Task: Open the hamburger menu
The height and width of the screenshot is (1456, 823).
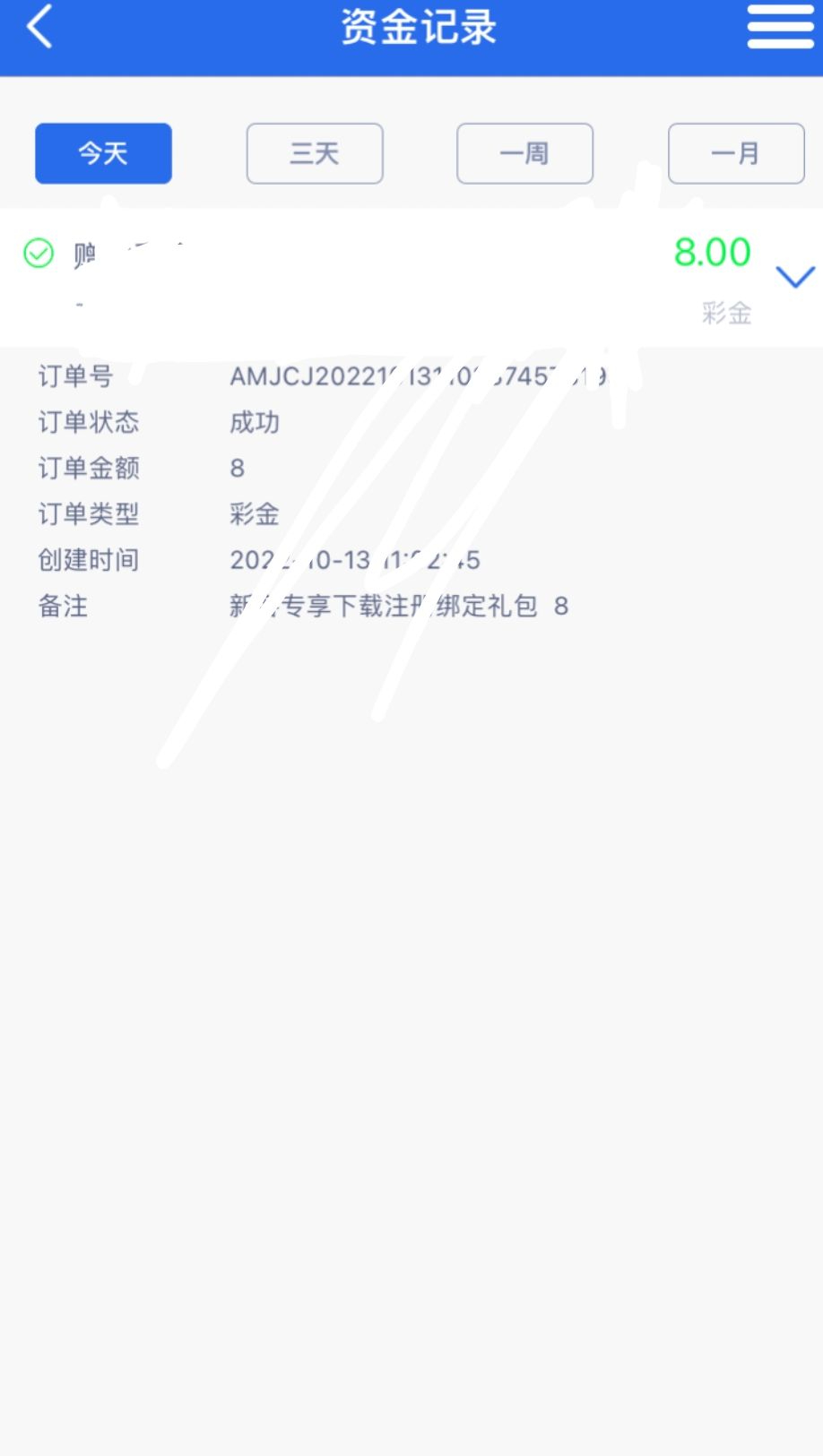Action: [x=779, y=27]
